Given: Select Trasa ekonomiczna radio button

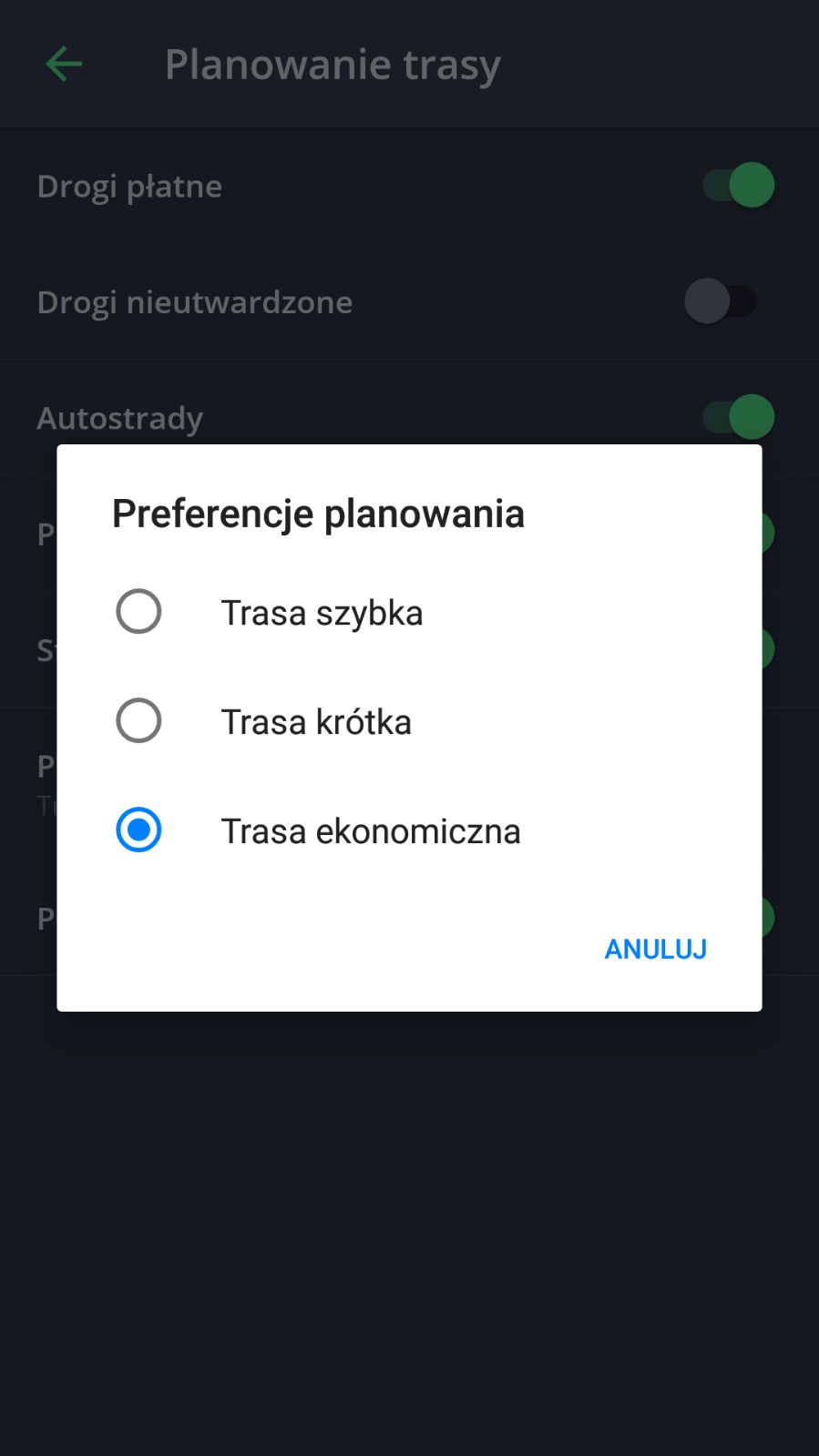Looking at the screenshot, I should click(x=138, y=830).
